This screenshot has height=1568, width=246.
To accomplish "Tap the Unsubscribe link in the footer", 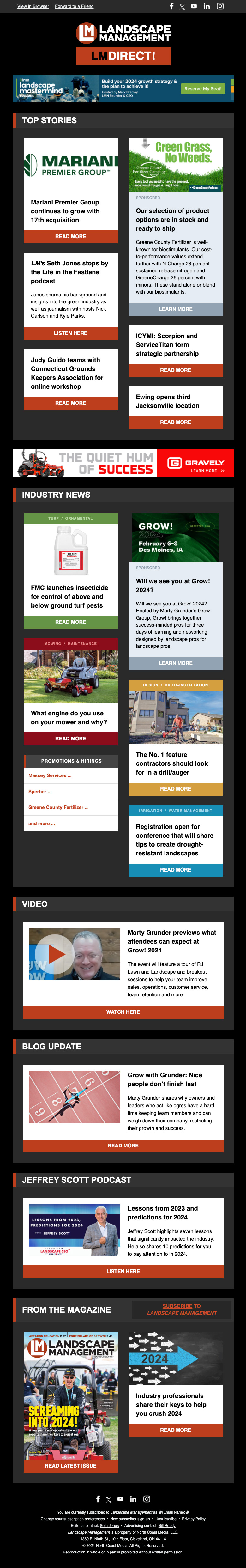I will 165,1519.
